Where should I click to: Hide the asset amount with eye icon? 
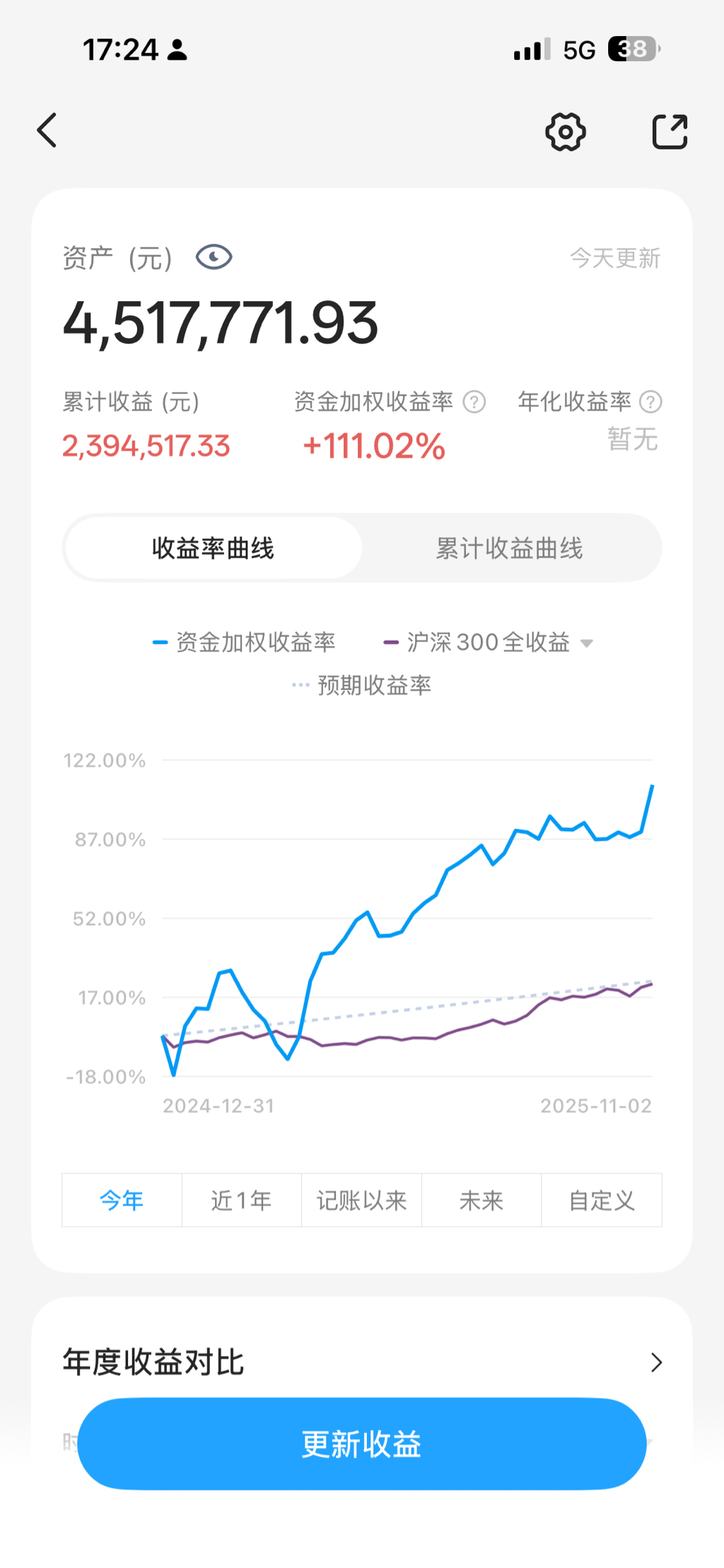[x=214, y=257]
